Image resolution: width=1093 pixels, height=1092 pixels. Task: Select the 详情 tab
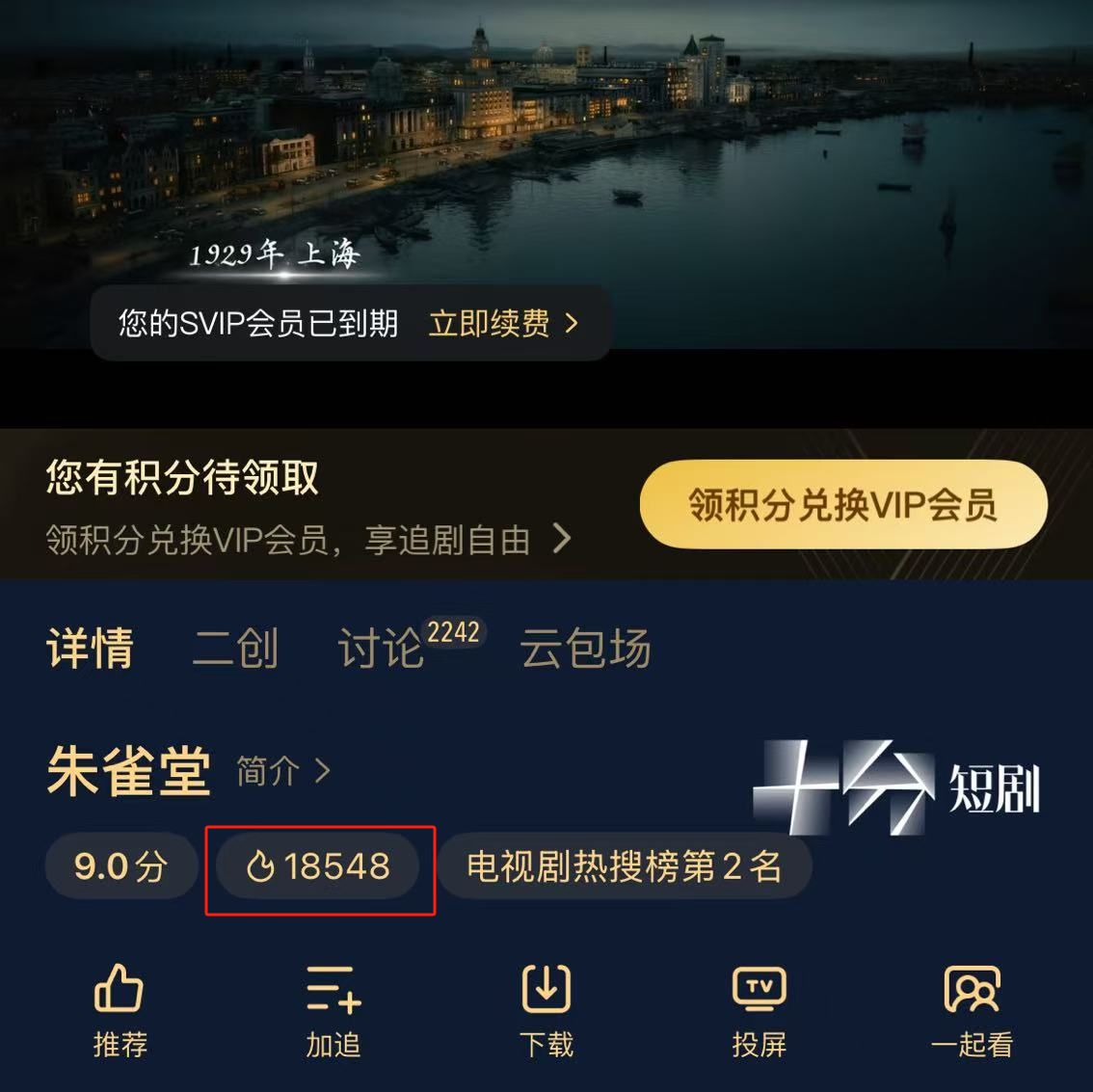(x=90, y=649)
